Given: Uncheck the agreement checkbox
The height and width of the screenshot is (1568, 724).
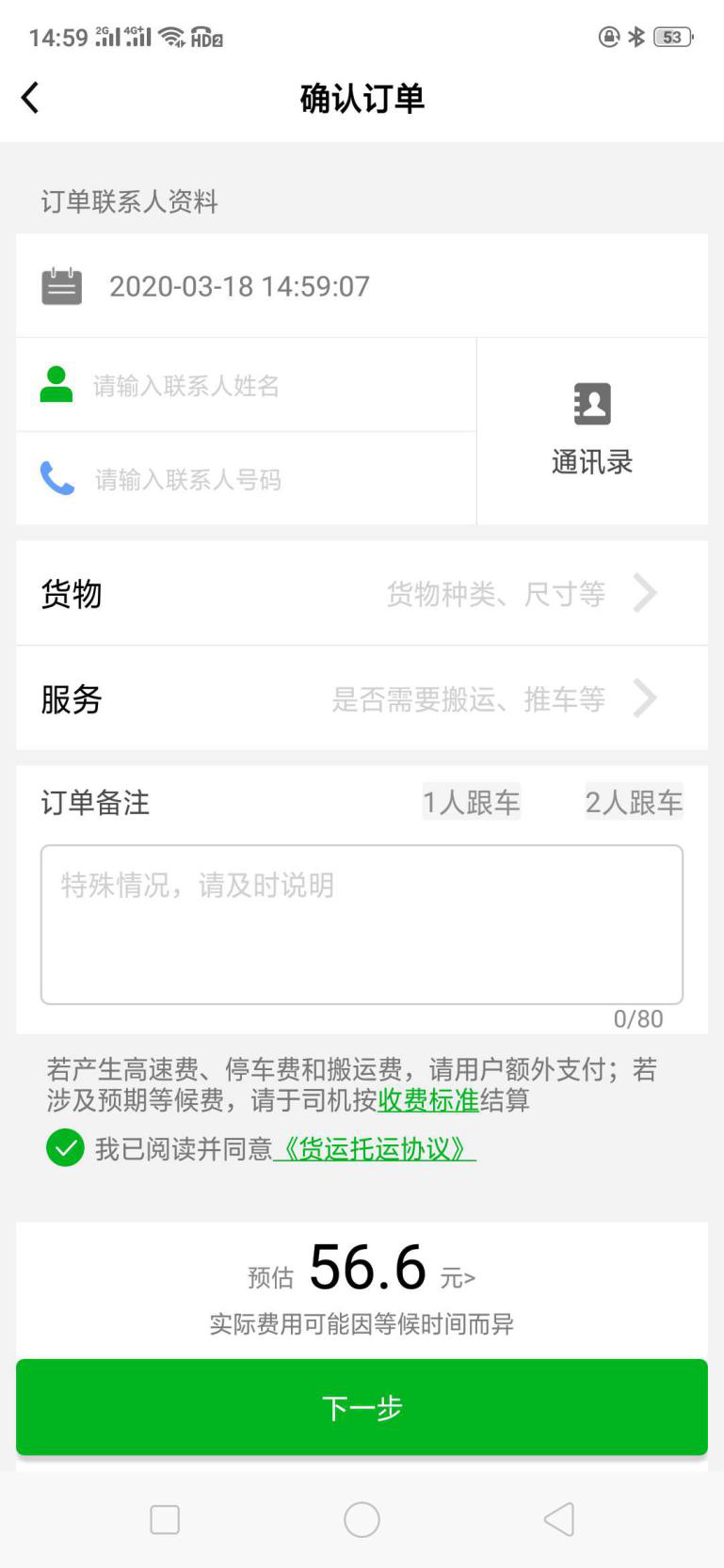Looking at the screenshot, I should 65,1148.
